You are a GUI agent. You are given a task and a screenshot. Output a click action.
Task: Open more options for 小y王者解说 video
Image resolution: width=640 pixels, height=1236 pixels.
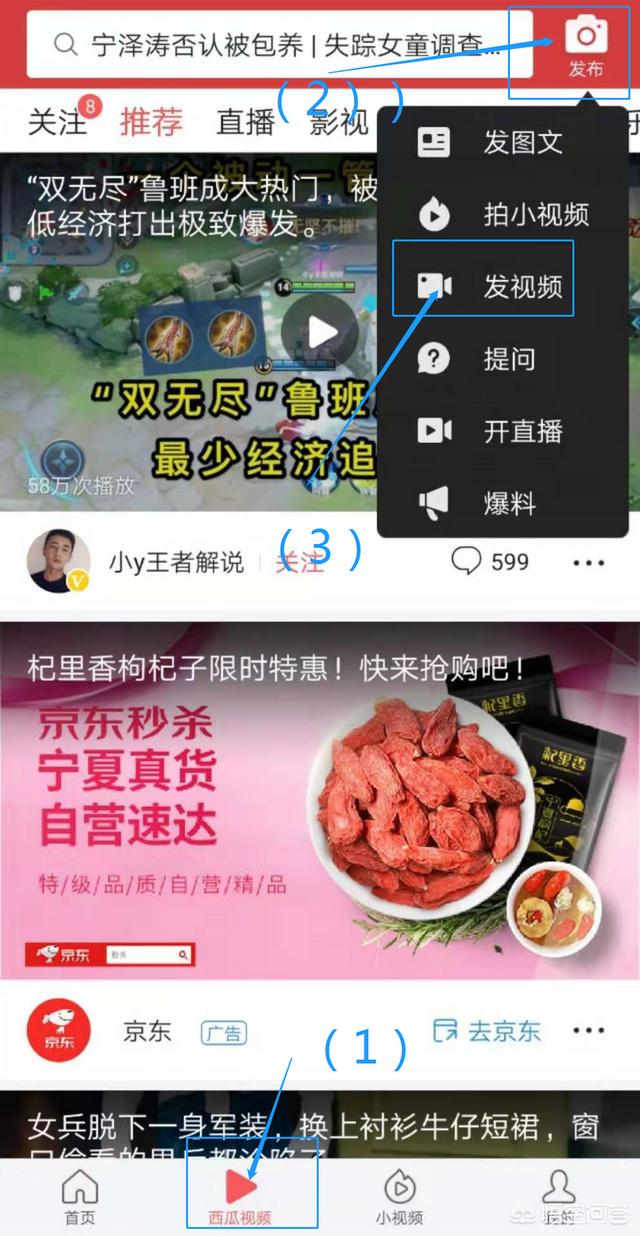589,562
